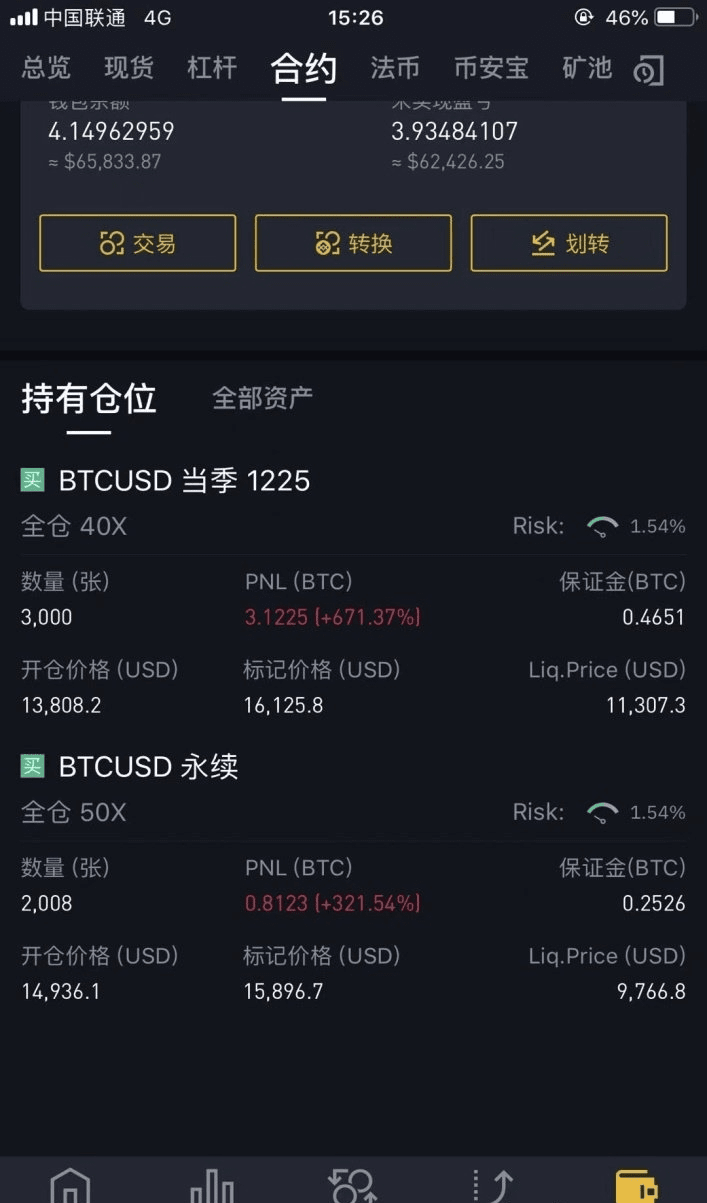Go to the home tab in bottom bar
The height and width of the screenshot is (1203, 707).
tap(70, 1185)
